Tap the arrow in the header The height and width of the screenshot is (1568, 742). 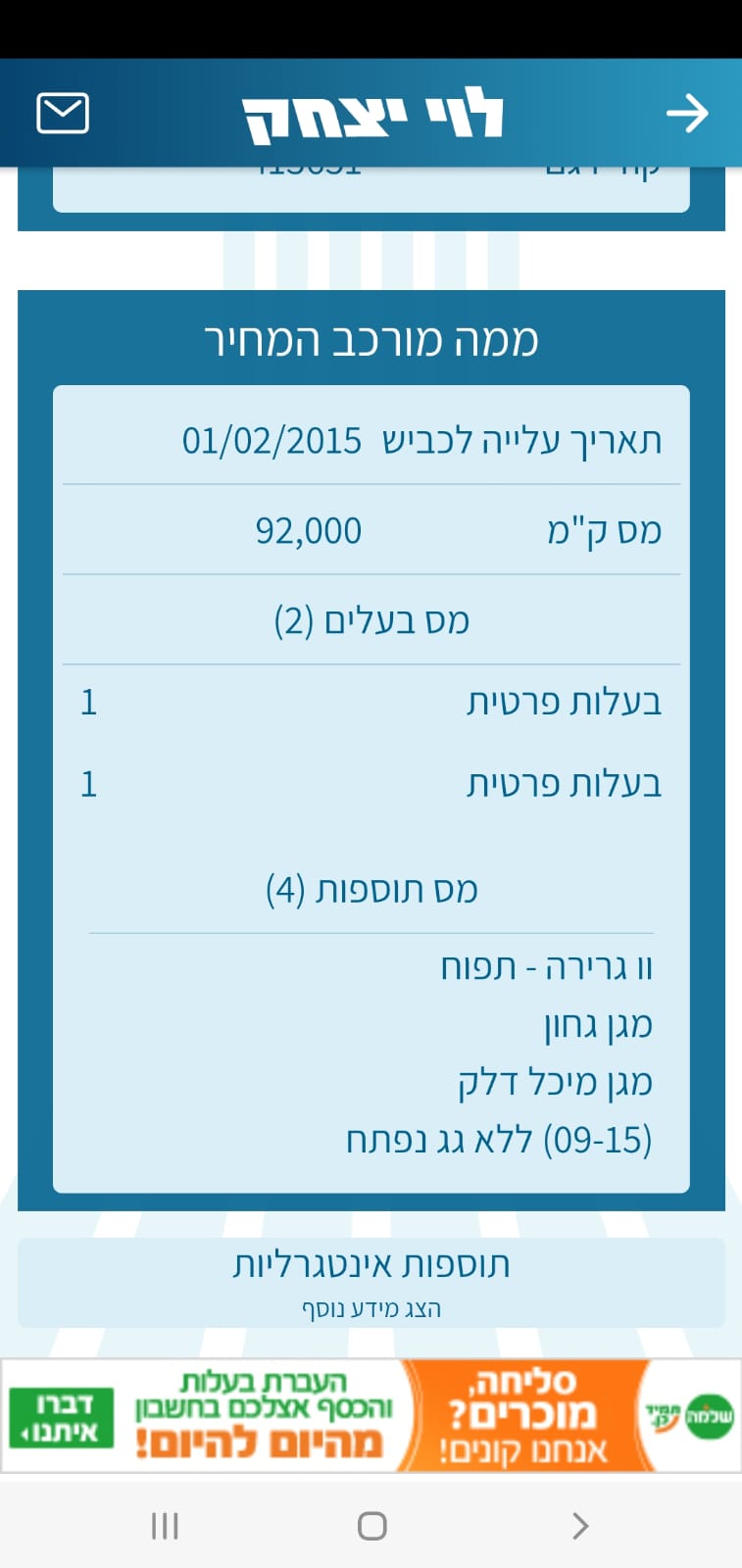click(687, 114)
